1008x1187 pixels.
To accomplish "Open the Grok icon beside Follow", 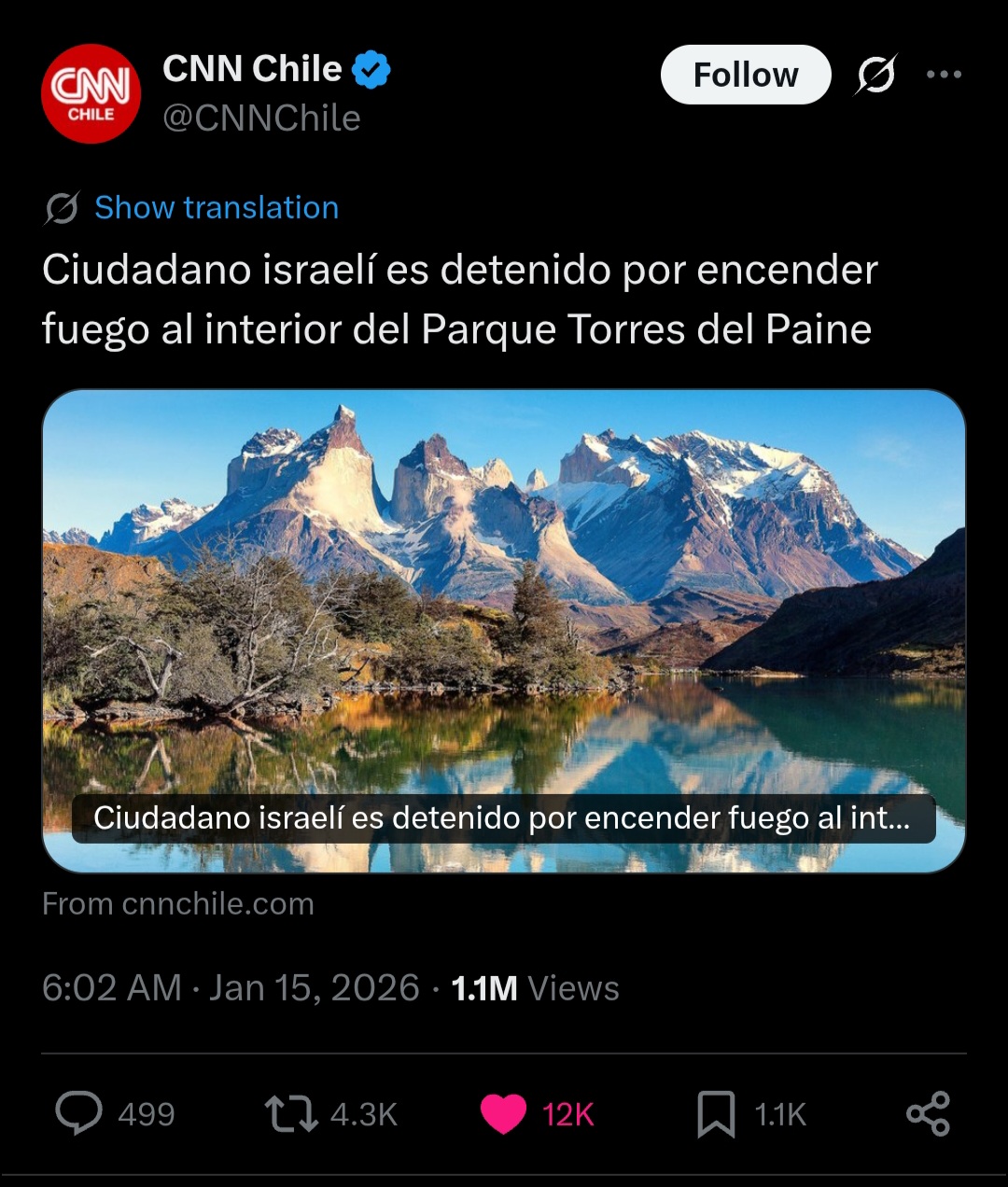I will 875,75.
